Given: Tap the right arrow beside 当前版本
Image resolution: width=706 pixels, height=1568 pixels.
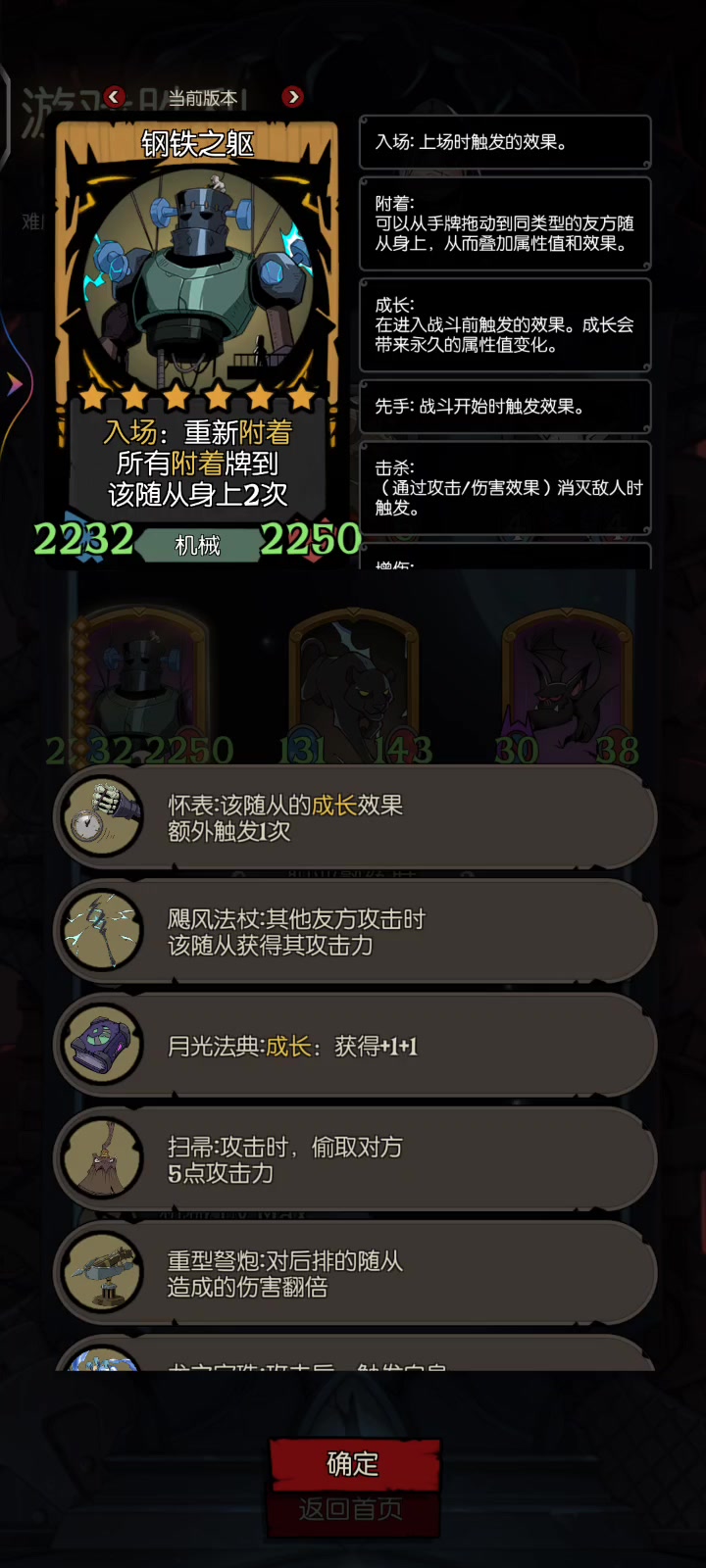Looking at the screenshot, I should click(x=292, y=96).
